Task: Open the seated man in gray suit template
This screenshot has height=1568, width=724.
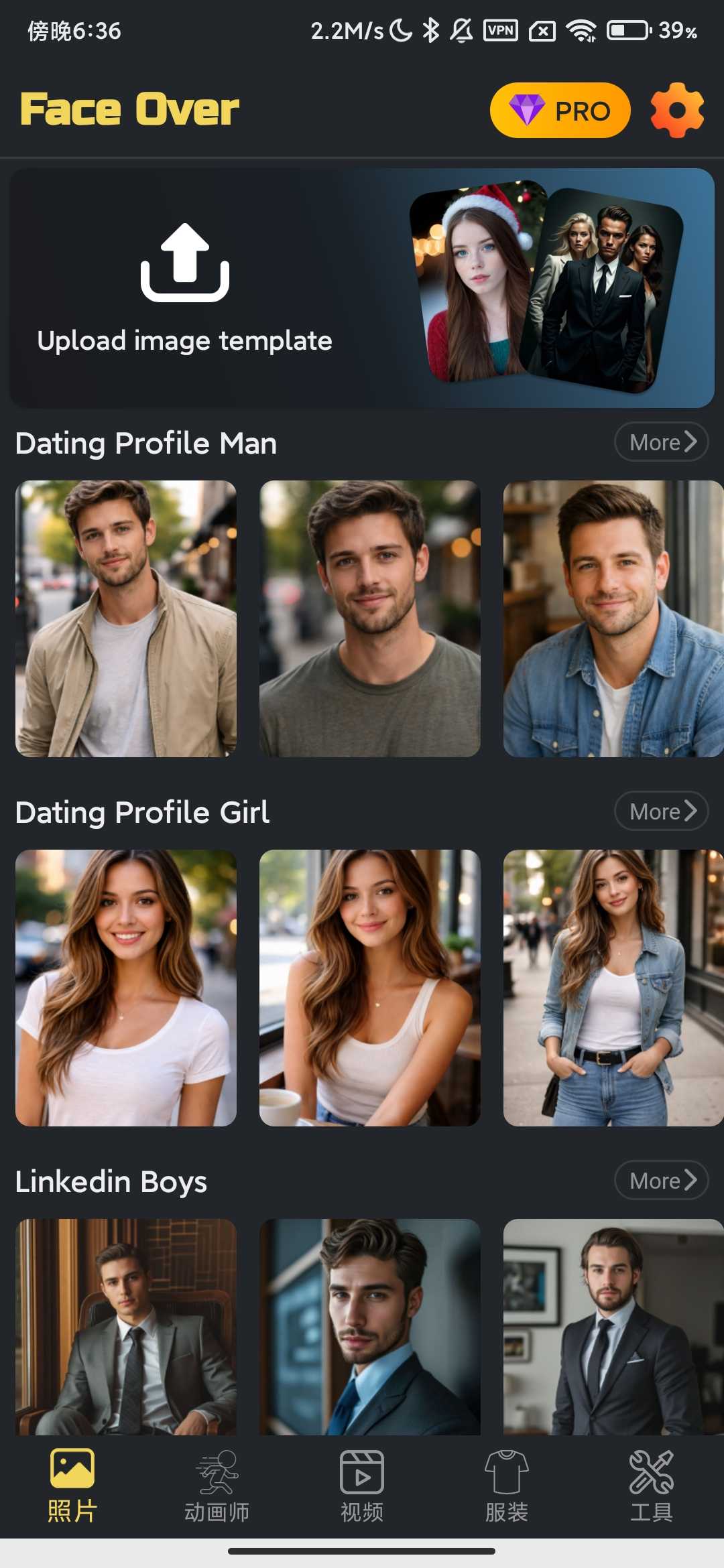Action: pyautogui.click(x=126, y=1327)
